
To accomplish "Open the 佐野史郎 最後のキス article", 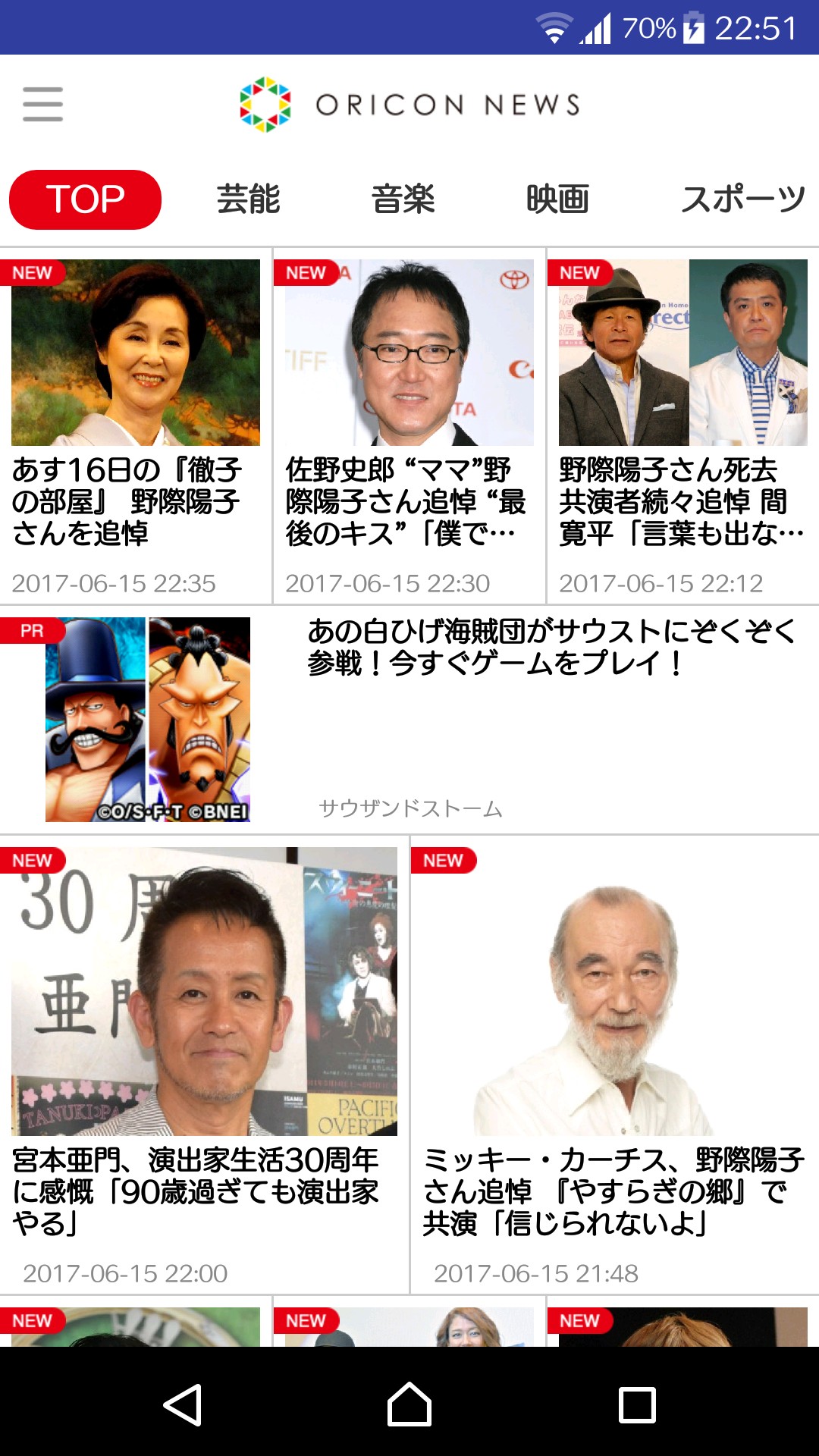I will (409, 425).
